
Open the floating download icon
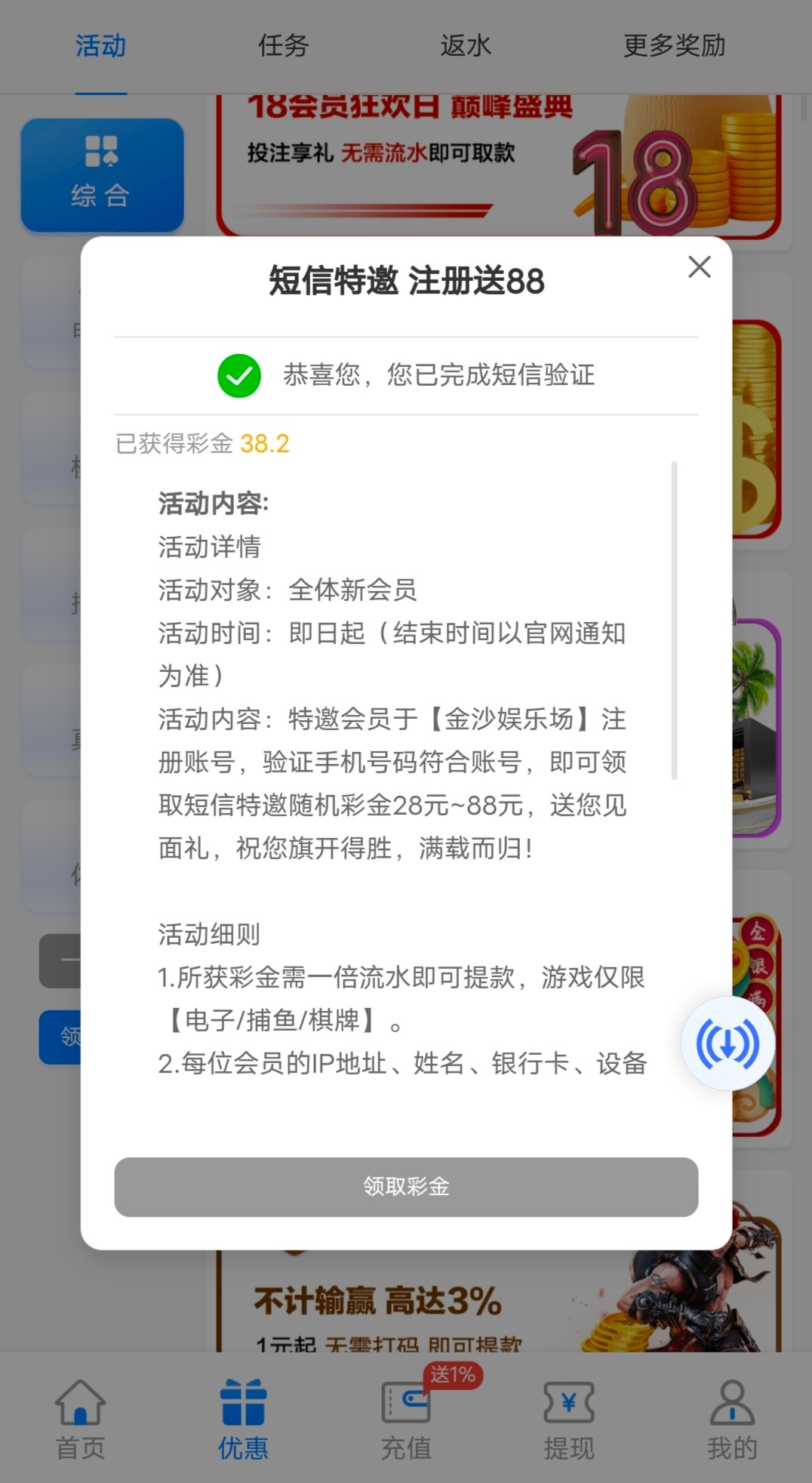coord(727,1044)
